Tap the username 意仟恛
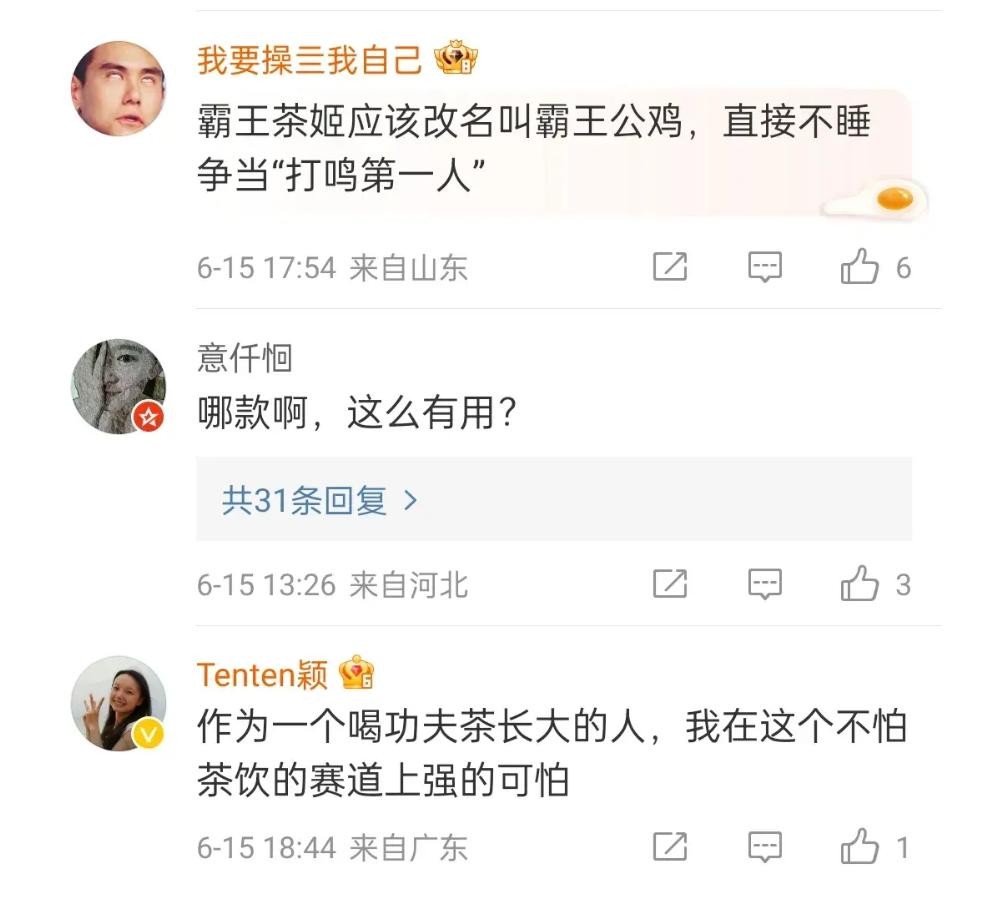The height and width of the screenshot is (903, 987). pos(244,358)
